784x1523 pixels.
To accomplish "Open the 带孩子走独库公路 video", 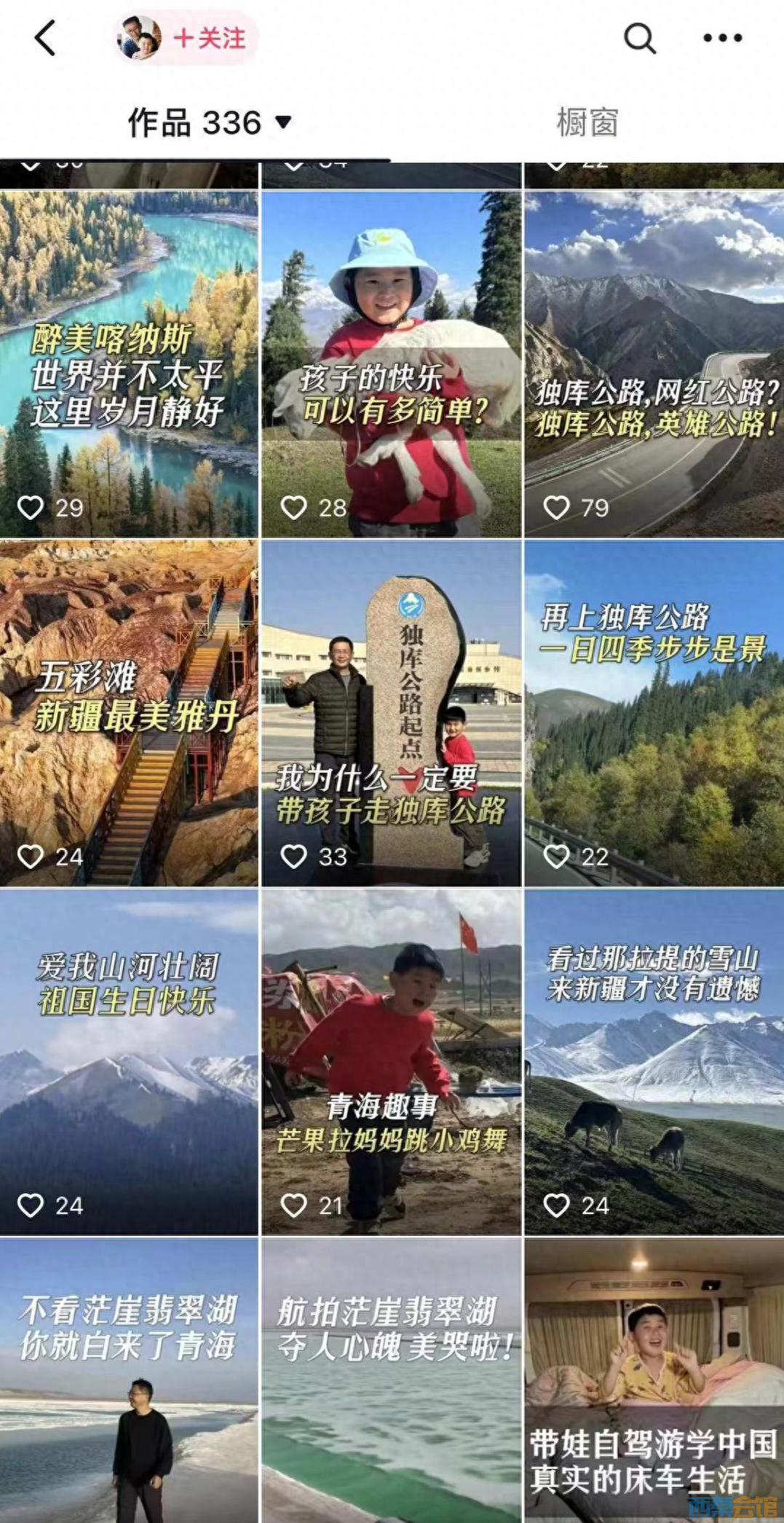I will 392,714.
